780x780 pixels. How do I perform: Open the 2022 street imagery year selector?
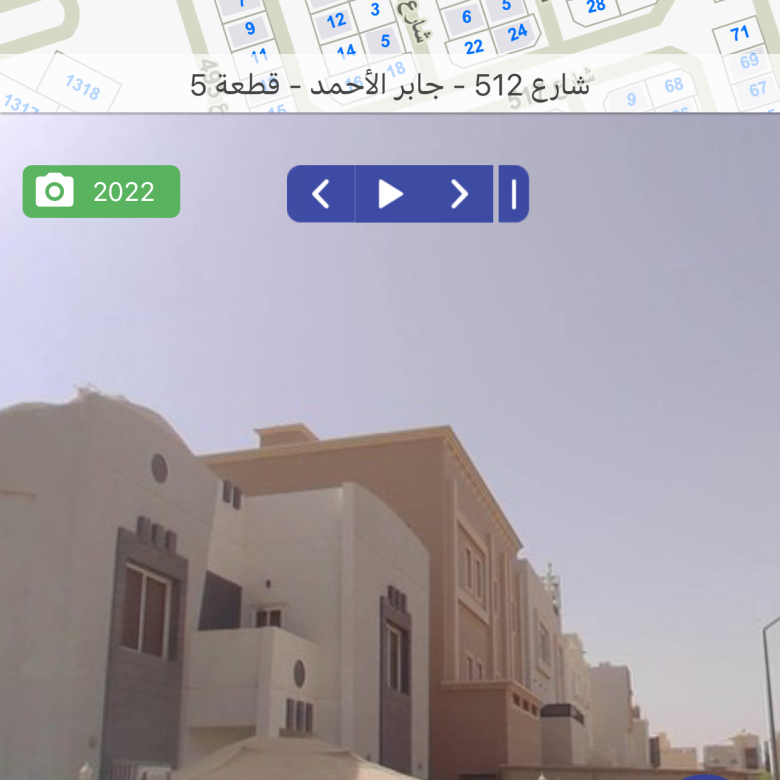[101, 192]
